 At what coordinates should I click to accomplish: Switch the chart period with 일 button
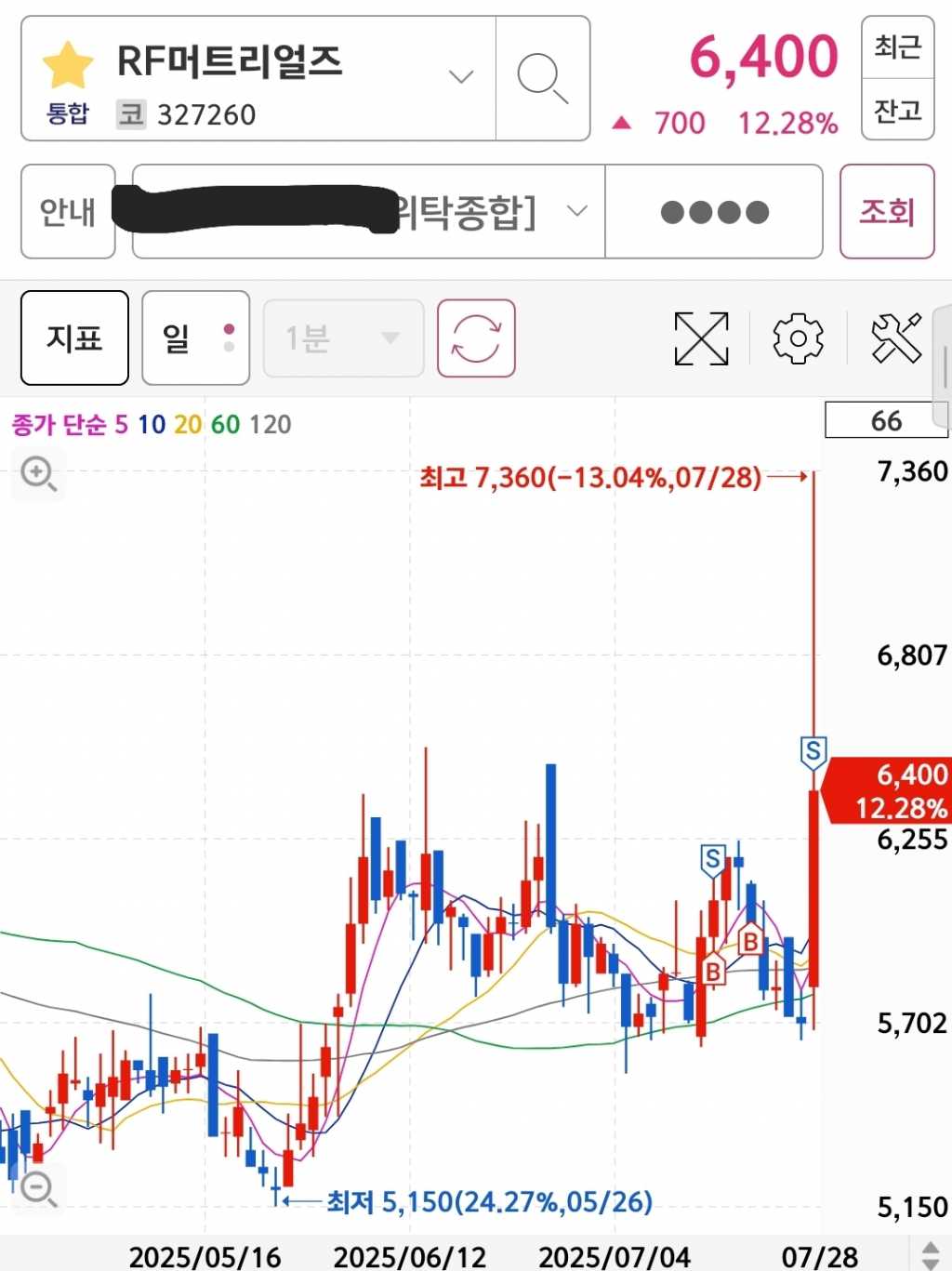pos(195,338)
